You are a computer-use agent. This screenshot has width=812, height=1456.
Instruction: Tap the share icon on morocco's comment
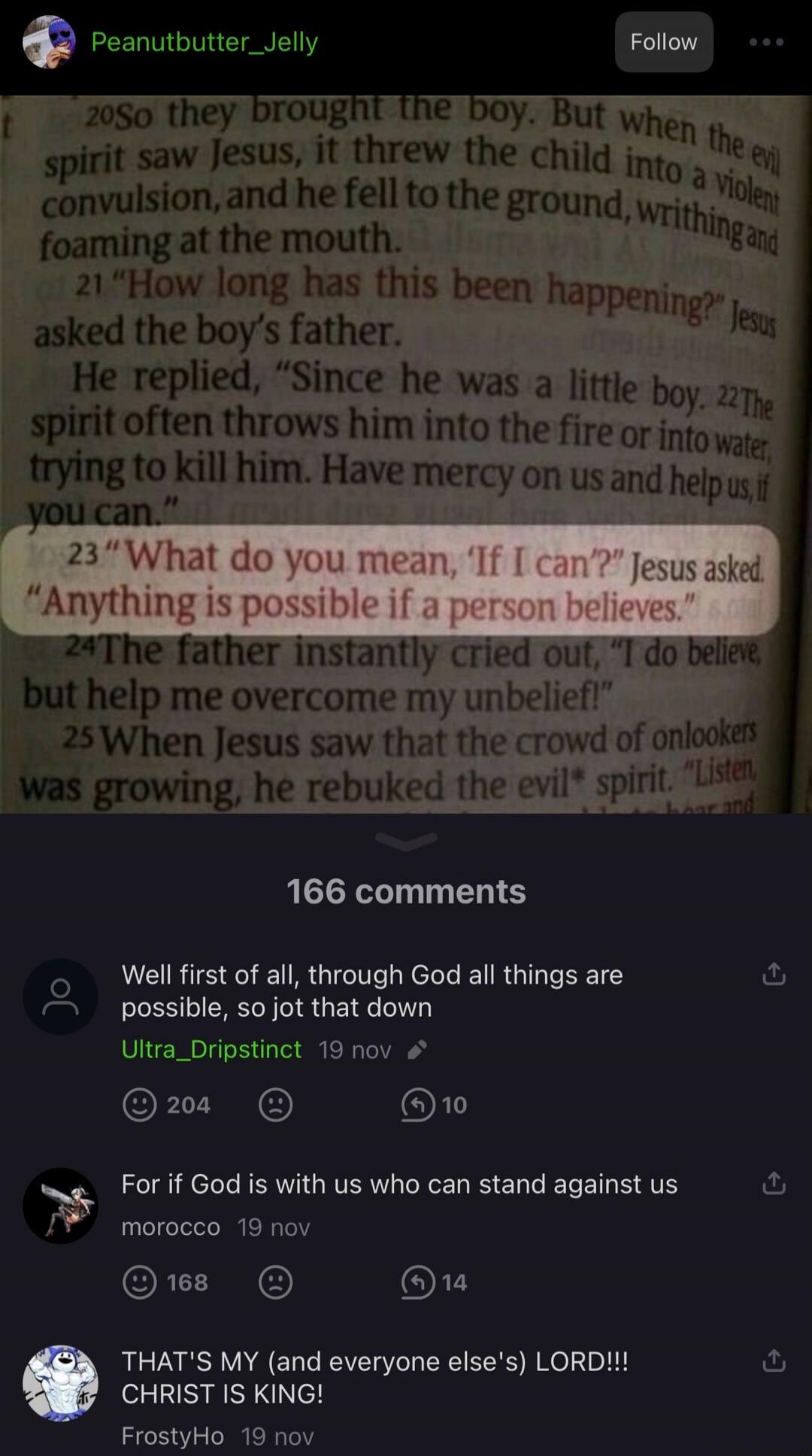coord(771,1184)
